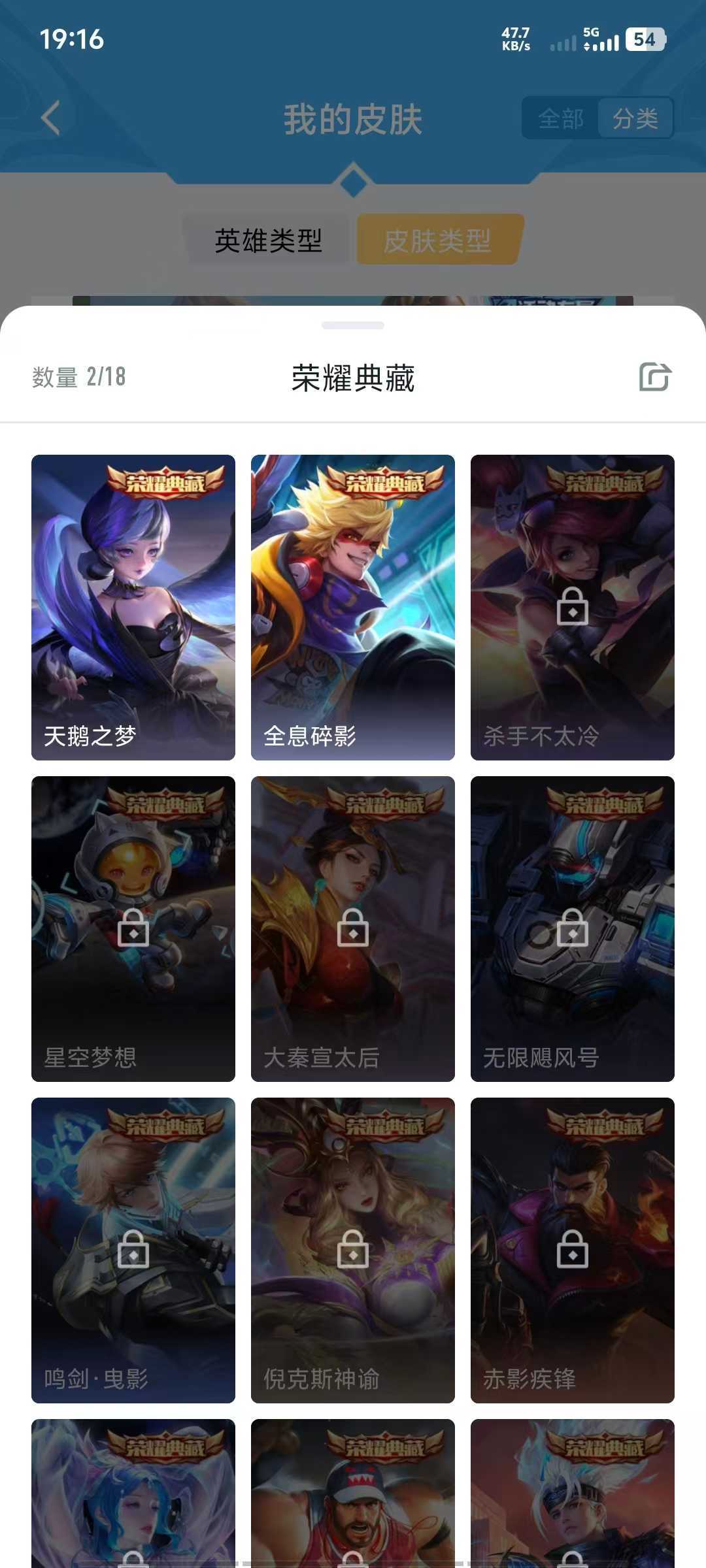Select the 英雄类型 tab

tap(268, 240)
